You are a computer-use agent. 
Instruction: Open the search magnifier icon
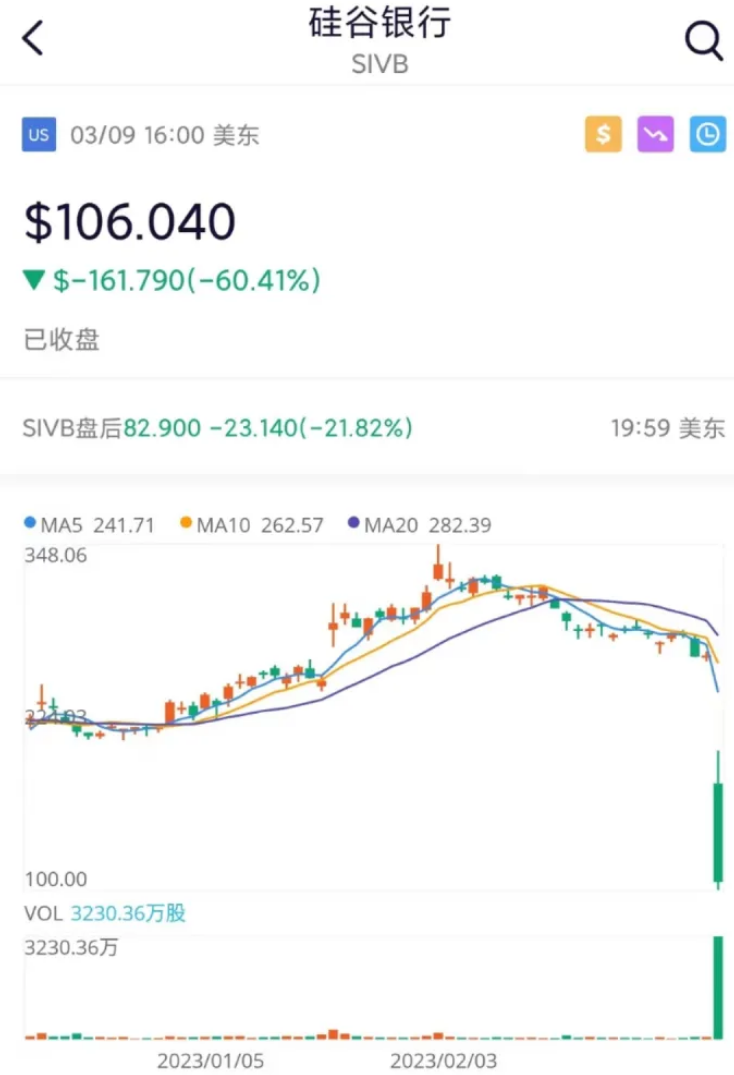pos(703,41)
